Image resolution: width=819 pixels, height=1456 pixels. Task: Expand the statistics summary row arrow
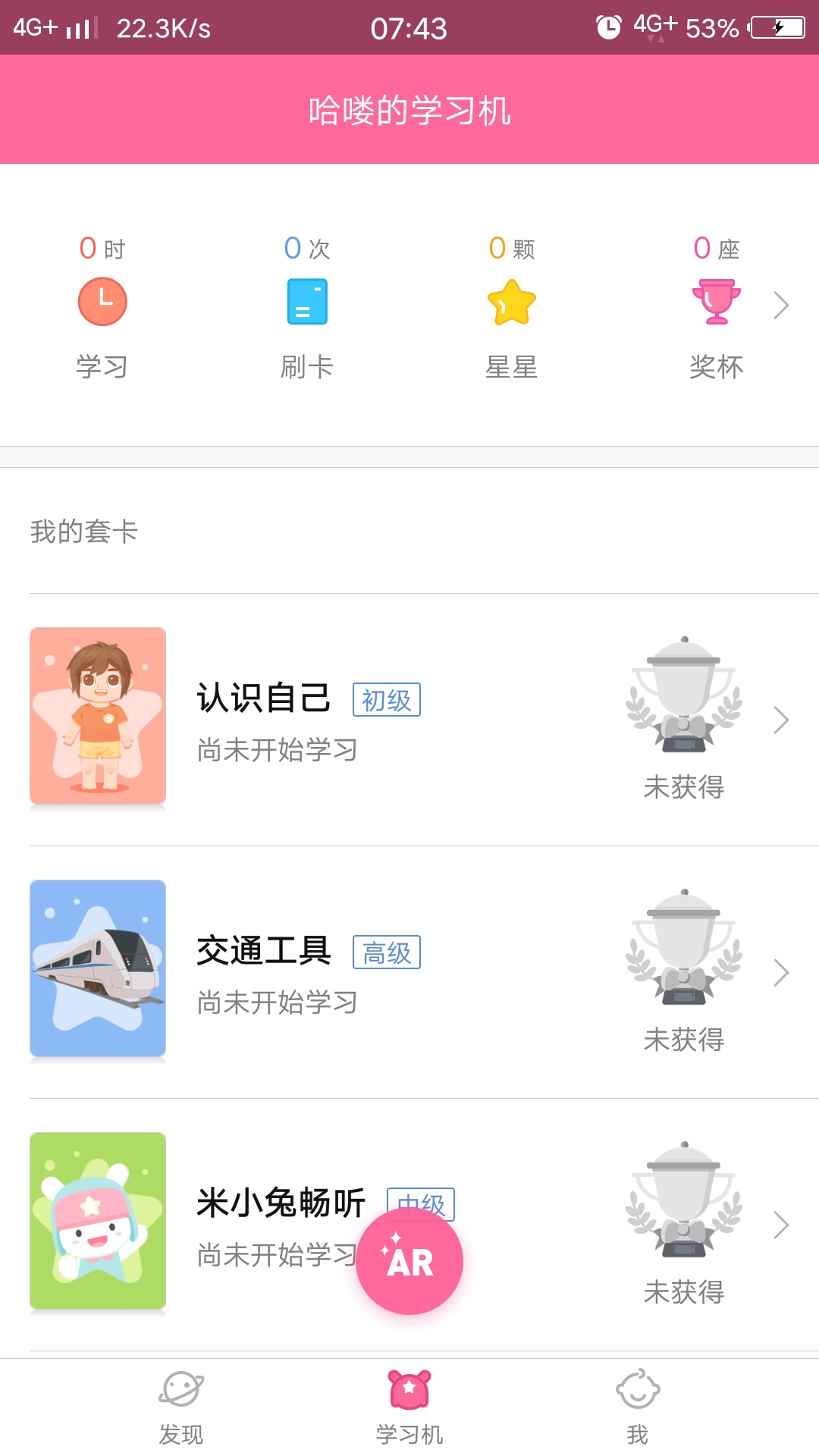pyautogui.click(x=781, y=303)
